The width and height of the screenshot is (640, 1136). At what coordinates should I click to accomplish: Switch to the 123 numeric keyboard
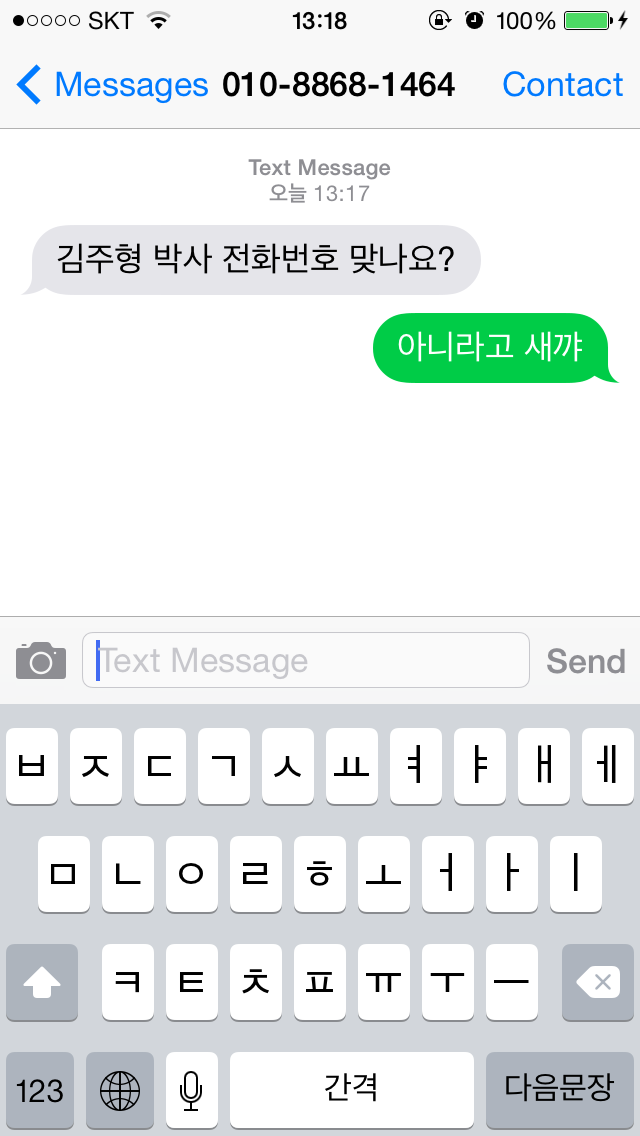[40, 1090]
